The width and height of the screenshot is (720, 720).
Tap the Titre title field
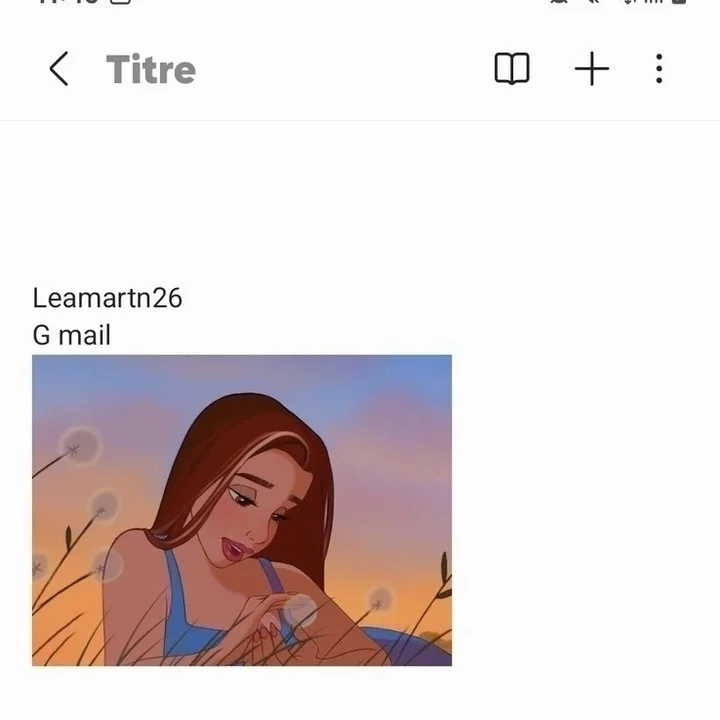(151, 69)
